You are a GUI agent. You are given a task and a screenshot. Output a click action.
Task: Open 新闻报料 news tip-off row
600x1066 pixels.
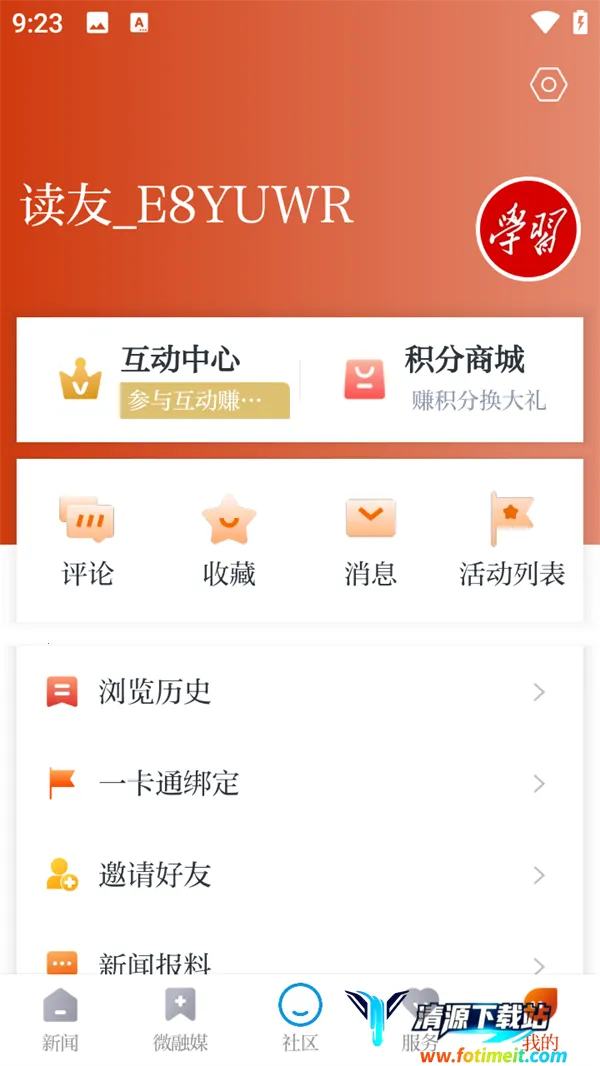coord(298,962)
